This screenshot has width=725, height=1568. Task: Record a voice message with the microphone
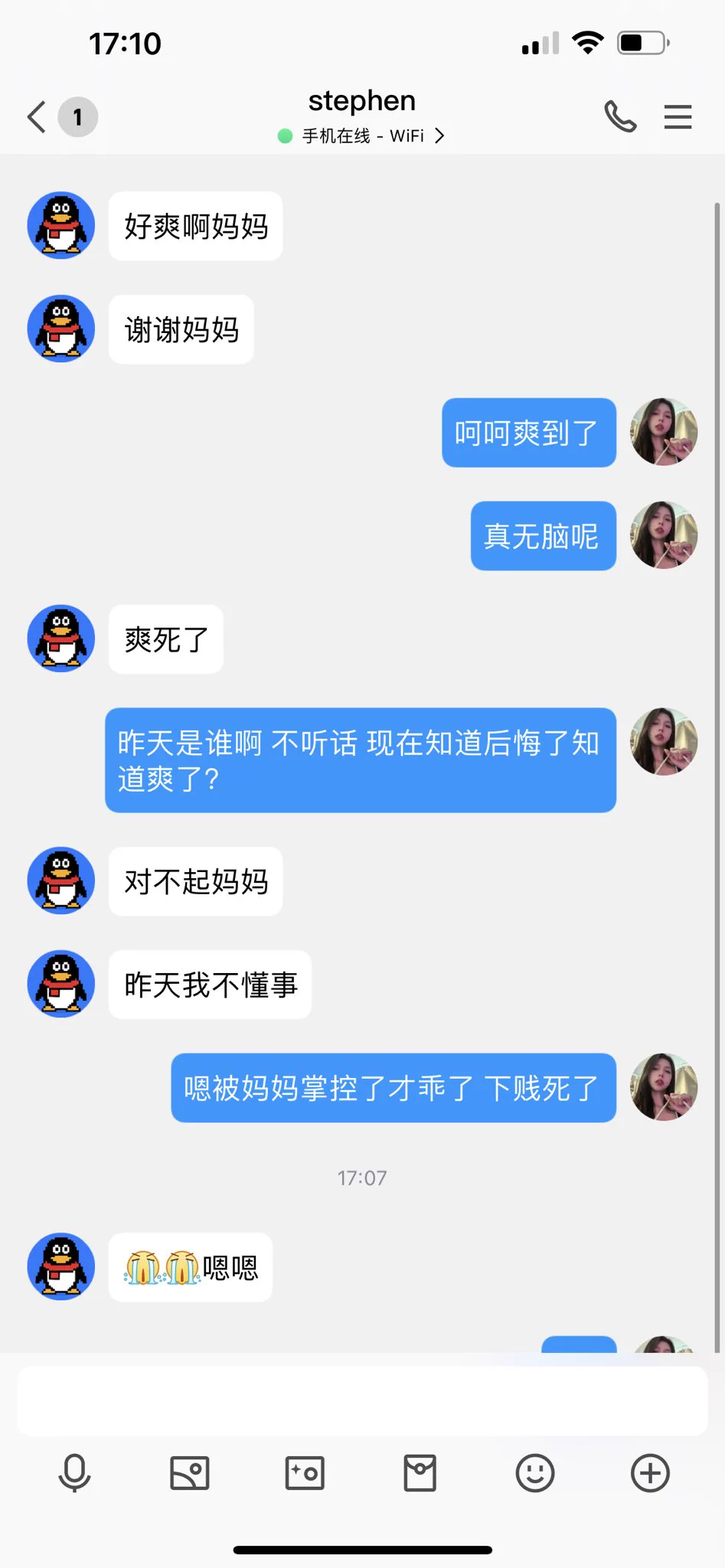[74, 1473]
